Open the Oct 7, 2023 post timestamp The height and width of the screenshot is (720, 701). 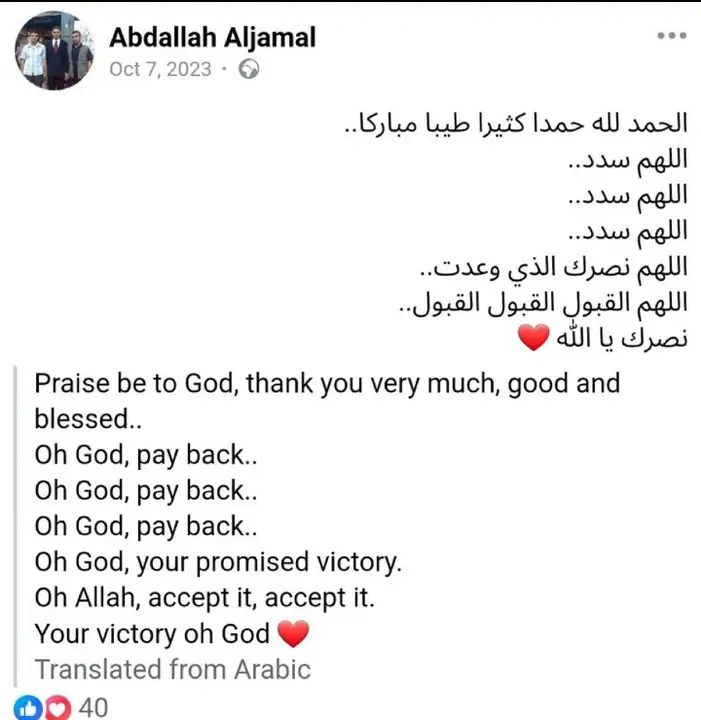[x=160, y=69]
